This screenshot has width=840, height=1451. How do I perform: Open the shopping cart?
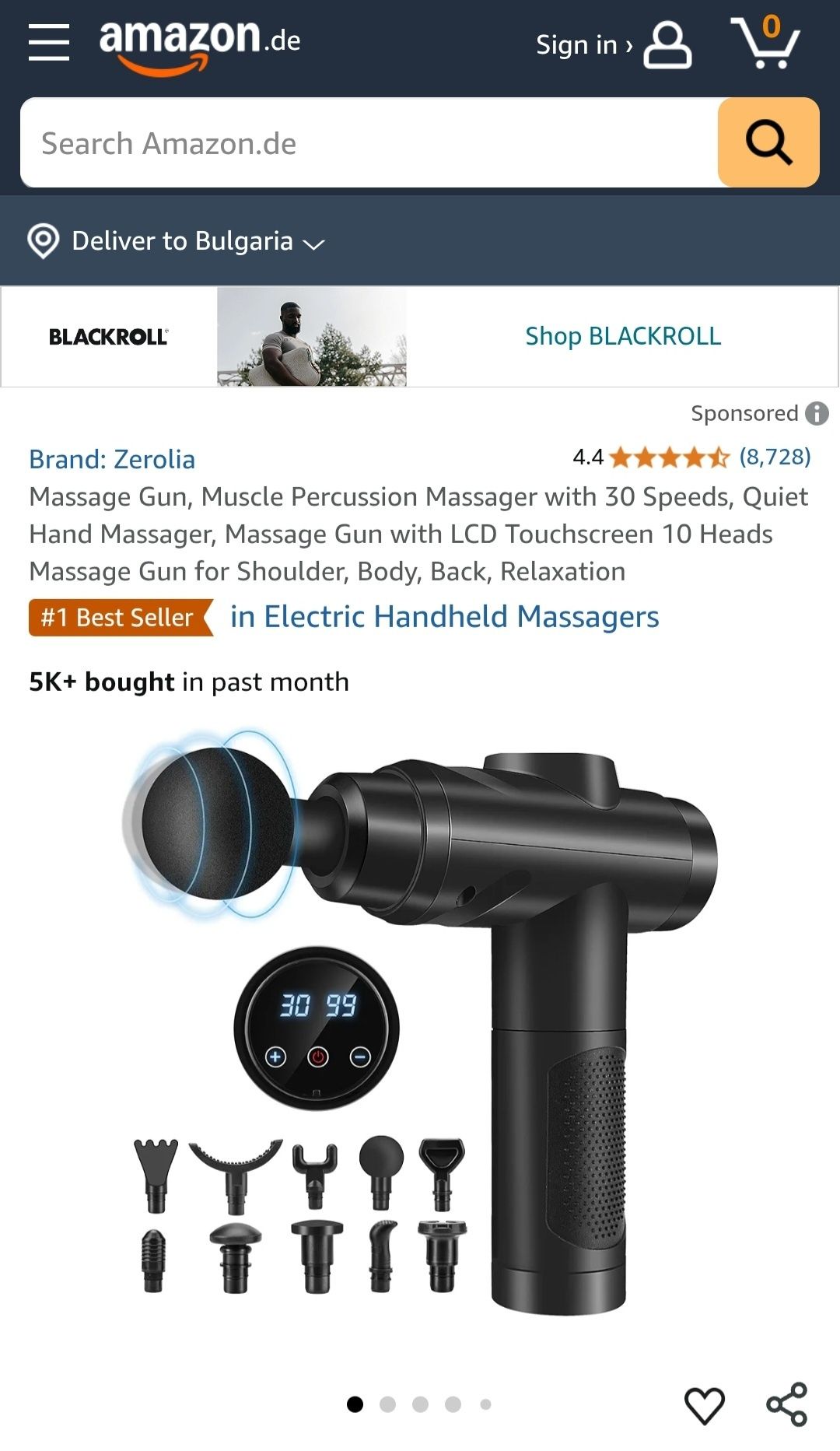pyautogui.click(x=766, y=44)
